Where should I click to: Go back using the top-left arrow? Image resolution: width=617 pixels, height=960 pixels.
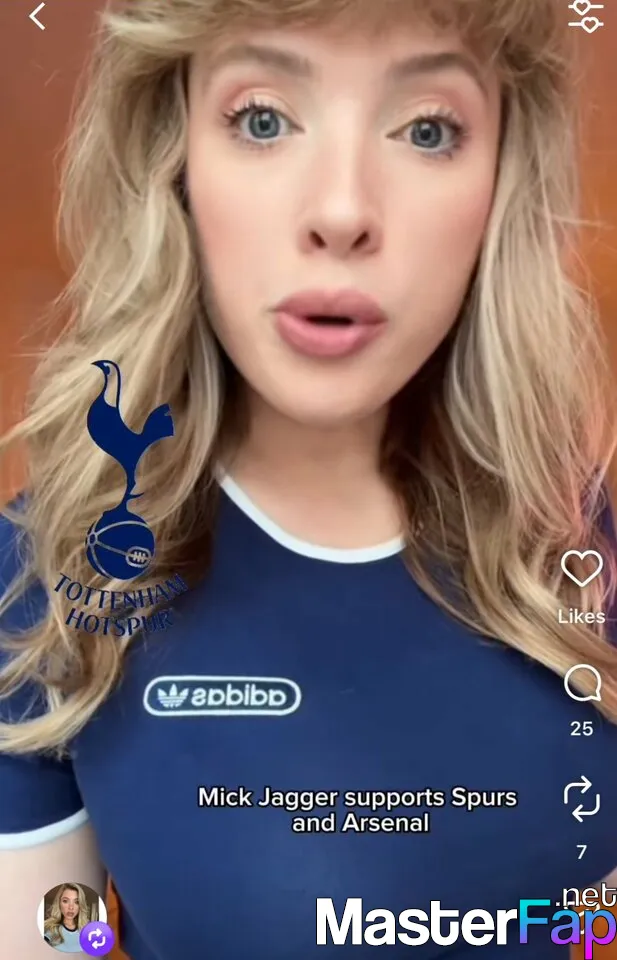point(38,17)
